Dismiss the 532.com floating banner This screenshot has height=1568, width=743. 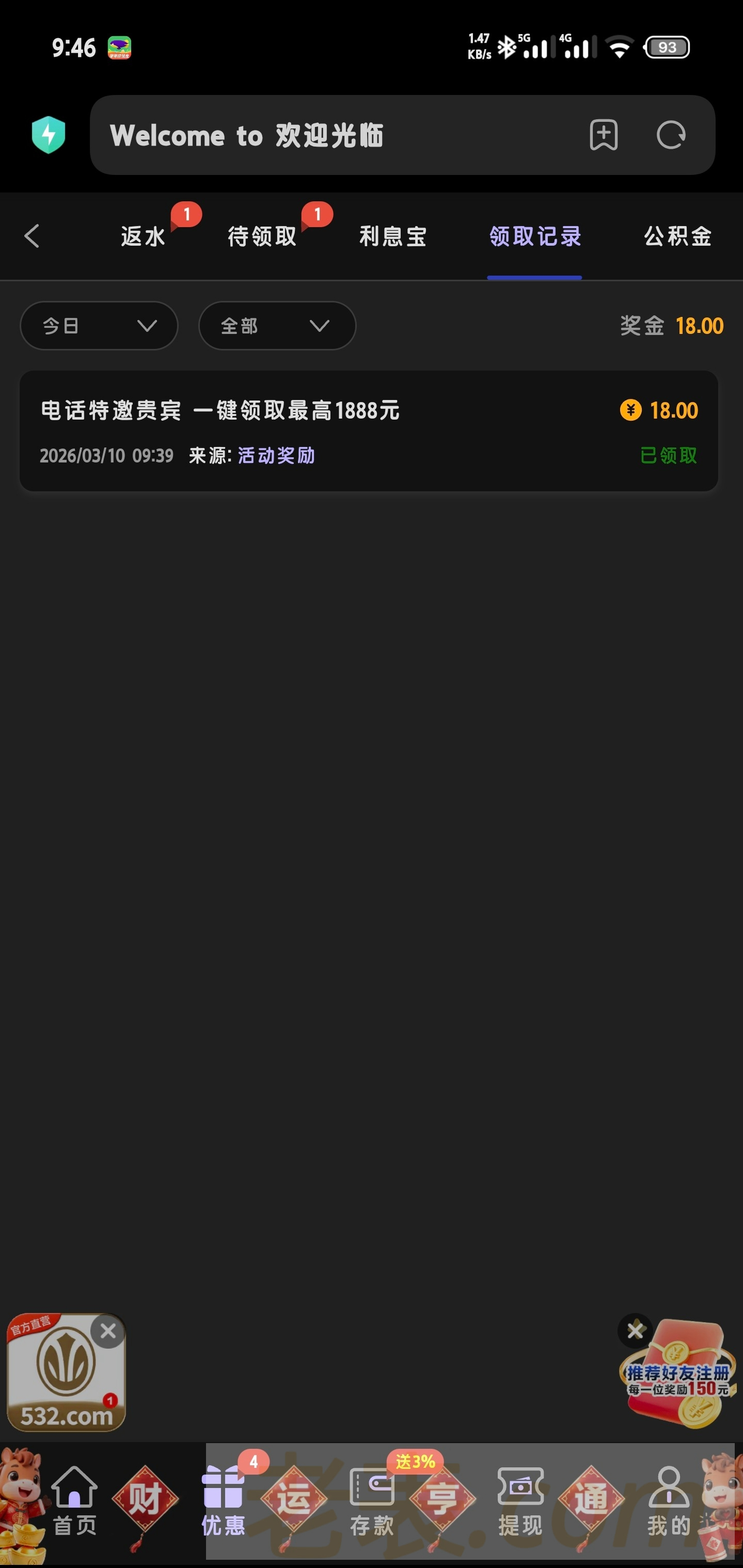(x=108, y=1331)
